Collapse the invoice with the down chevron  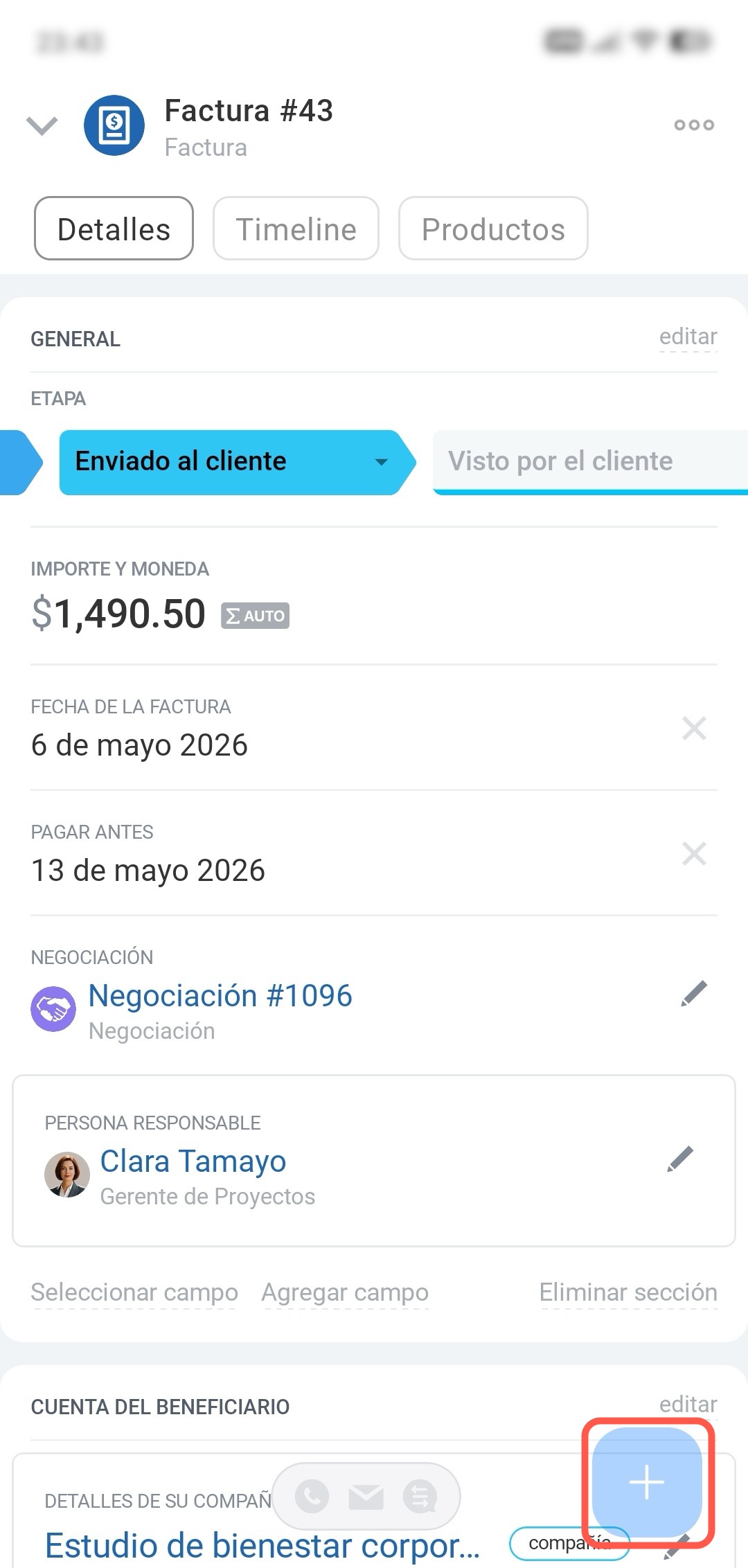(x=42, y=125)
